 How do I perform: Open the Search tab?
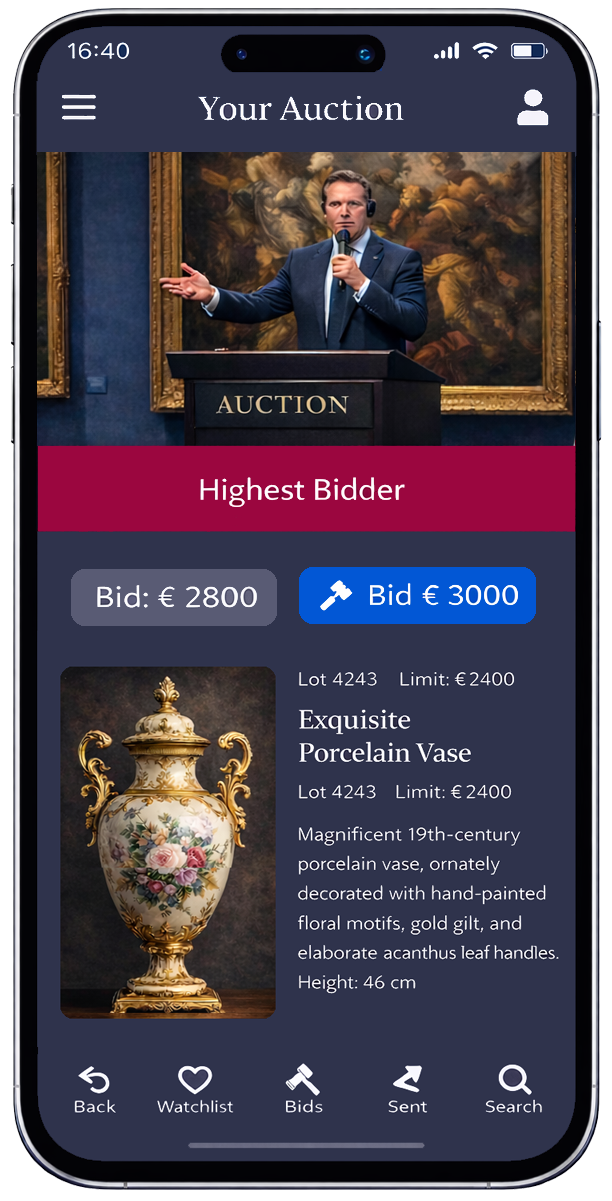(513, 1089)
